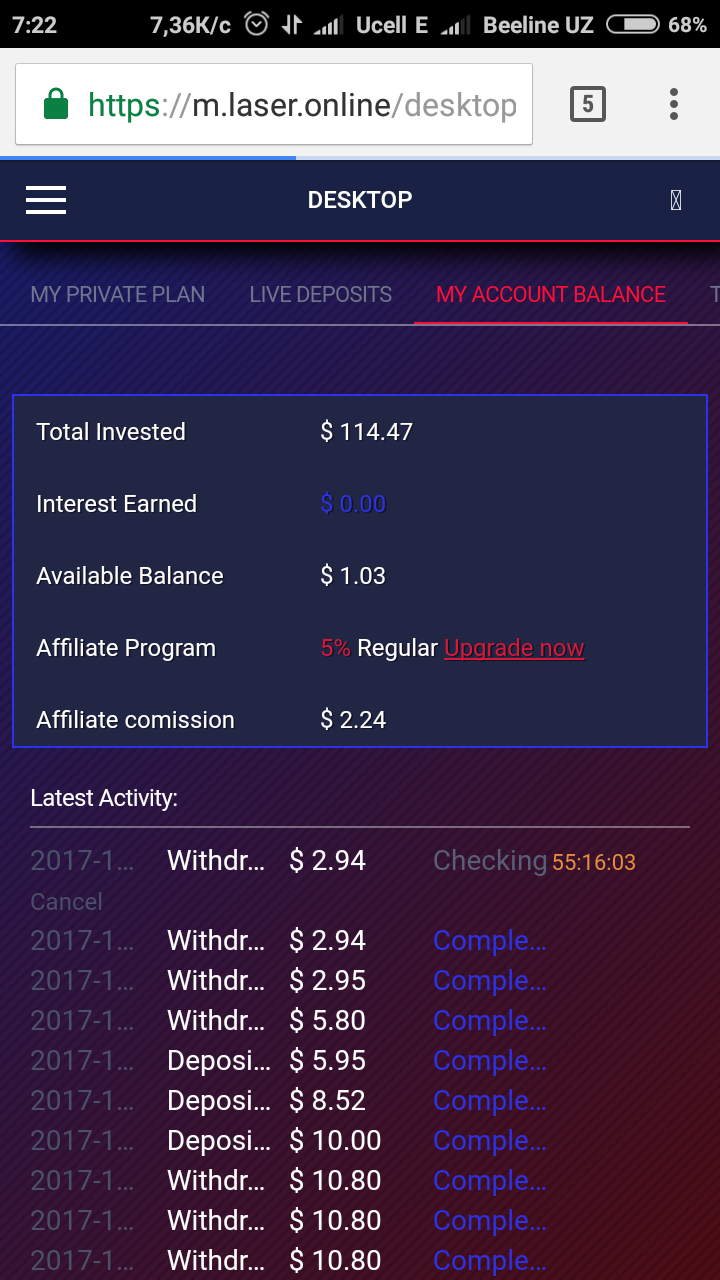Viewport: 720px width, 1280px height.
Task: Switch to Live Deposits tab
Action: coord(321,294)
